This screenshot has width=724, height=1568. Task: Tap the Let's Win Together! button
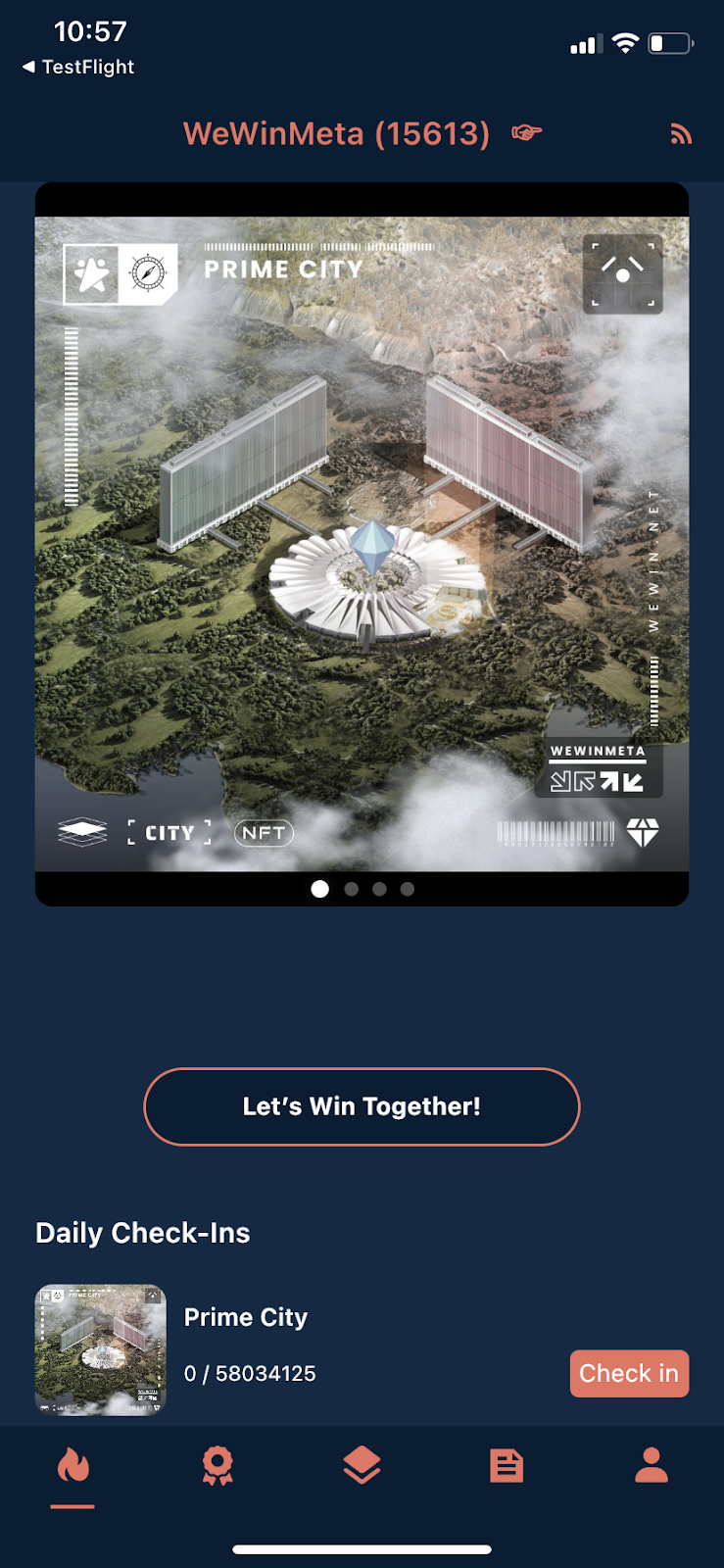362,1106
